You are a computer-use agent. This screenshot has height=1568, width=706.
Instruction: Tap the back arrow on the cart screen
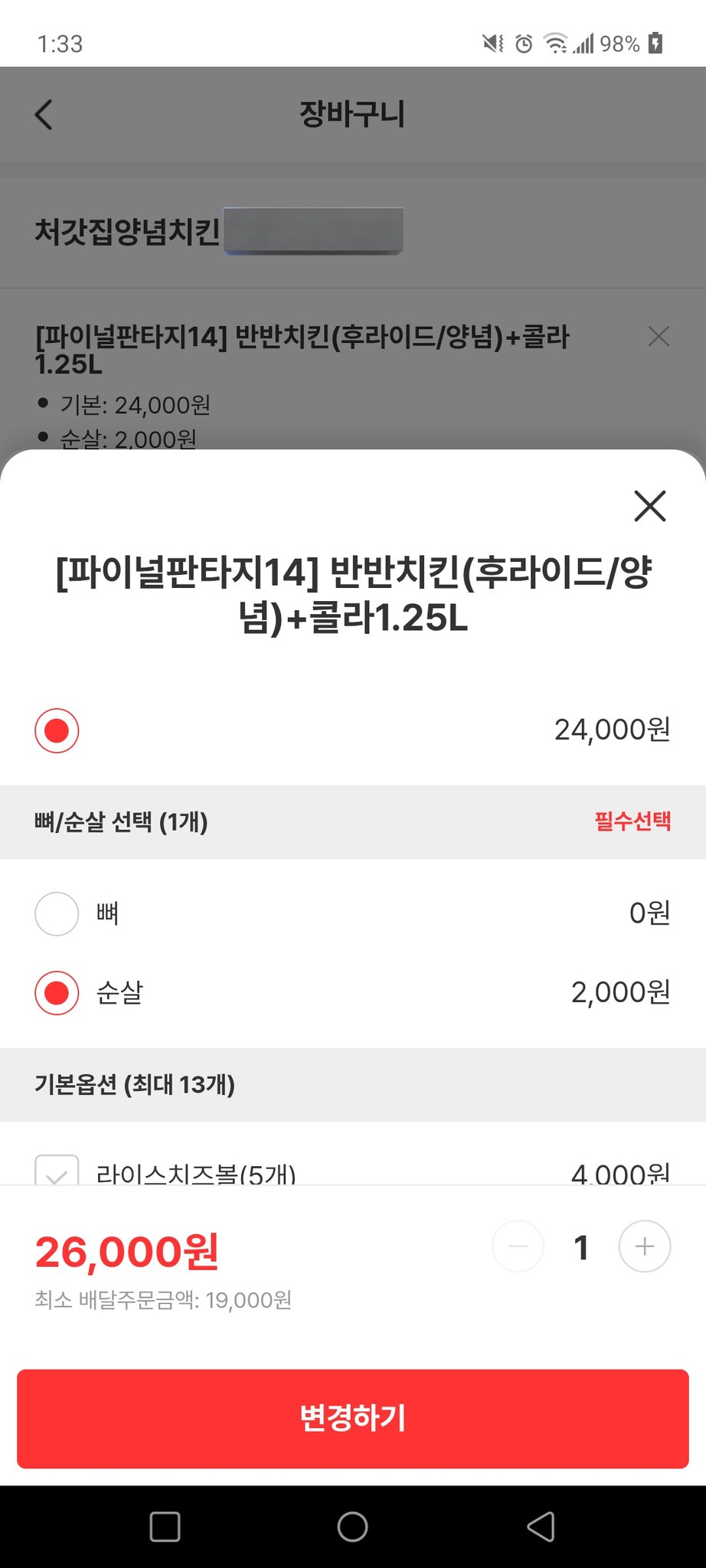[x=44, y=115]
